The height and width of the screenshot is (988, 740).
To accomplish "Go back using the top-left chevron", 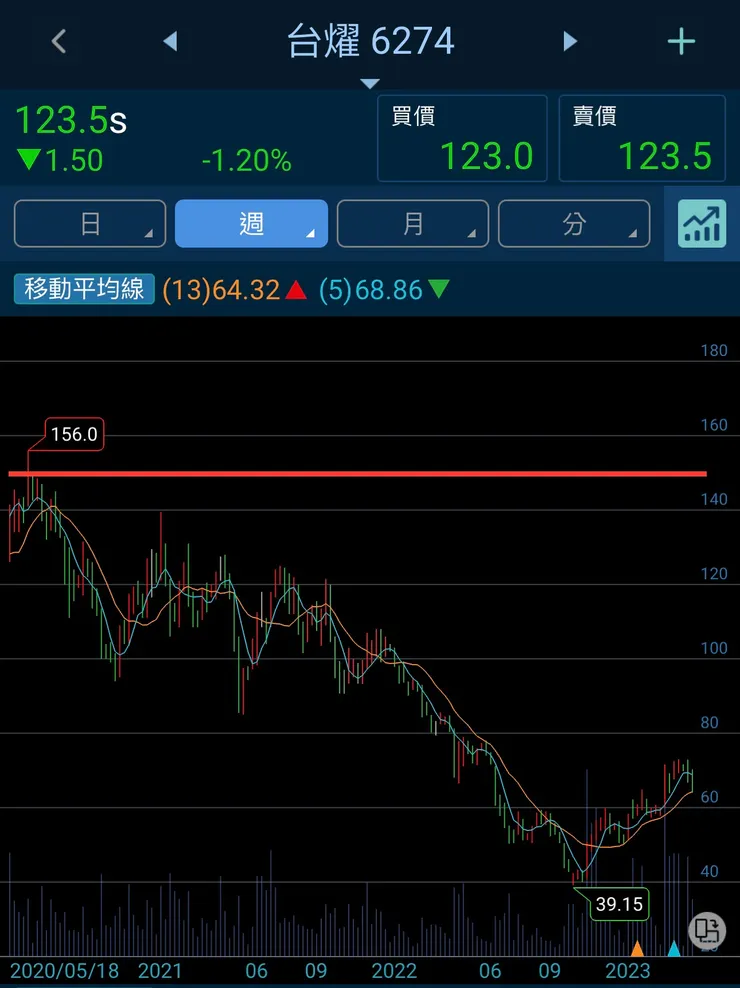I will [59, 41].
